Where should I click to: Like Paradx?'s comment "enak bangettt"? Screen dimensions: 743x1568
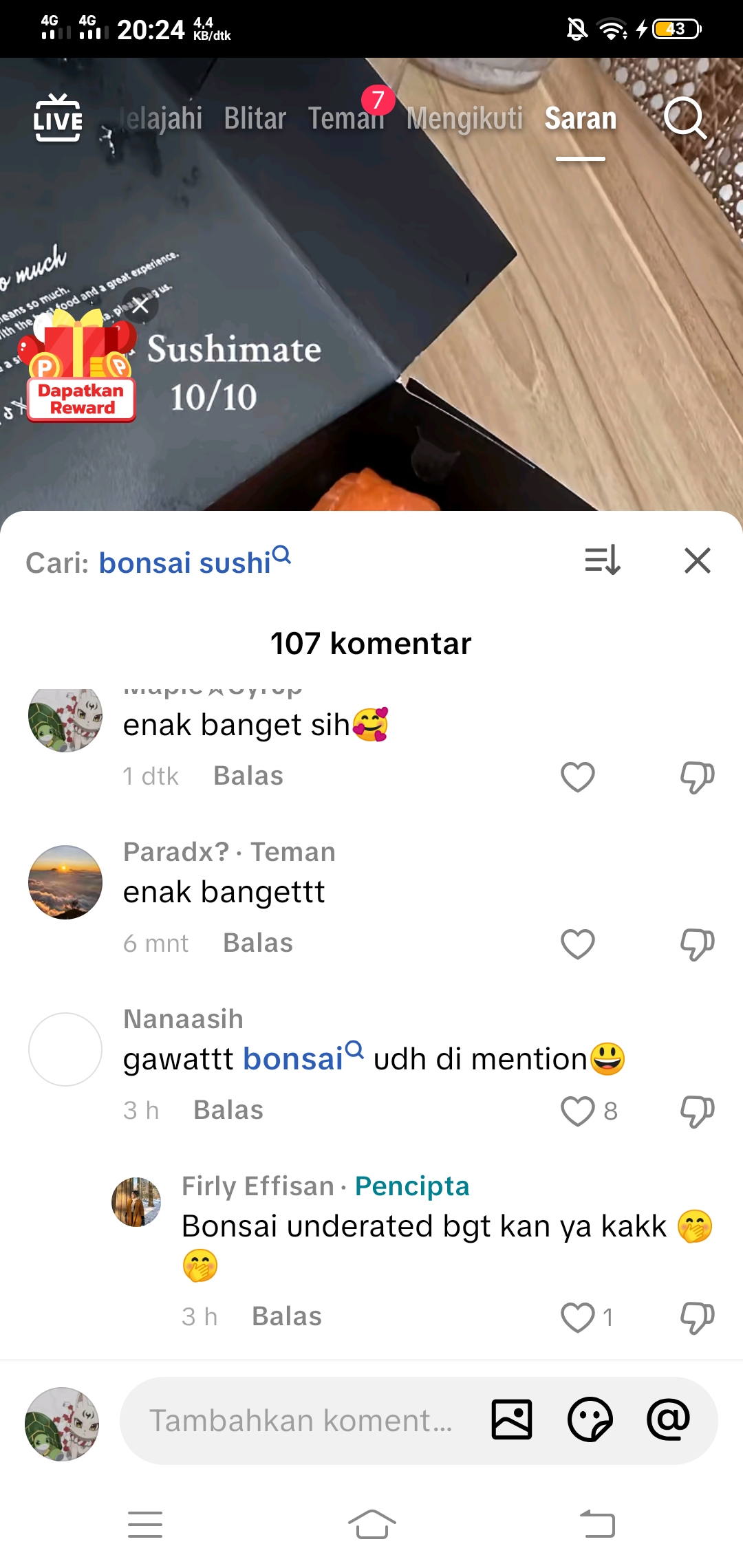578,944
